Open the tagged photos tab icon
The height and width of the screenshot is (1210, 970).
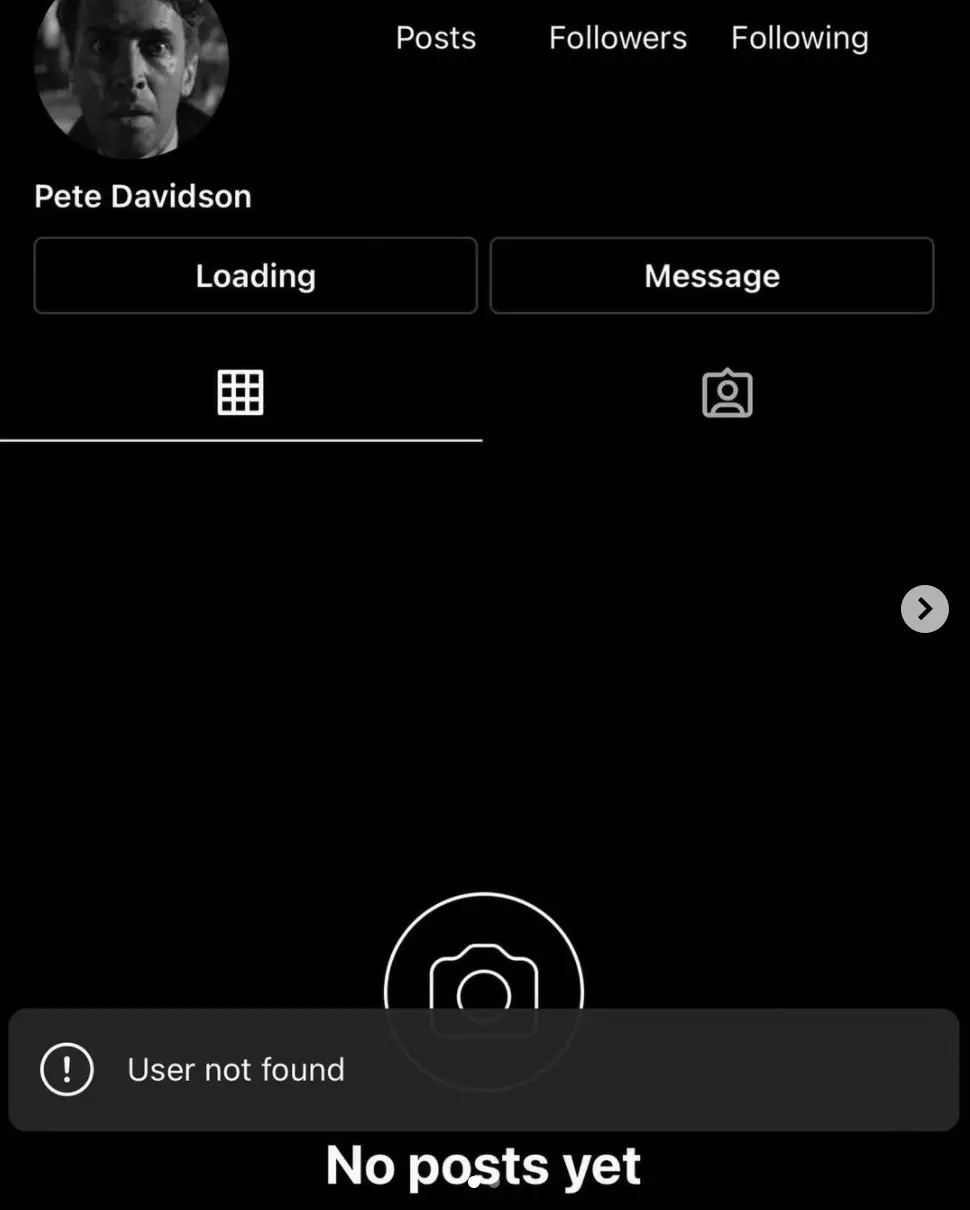coord(727,392)
